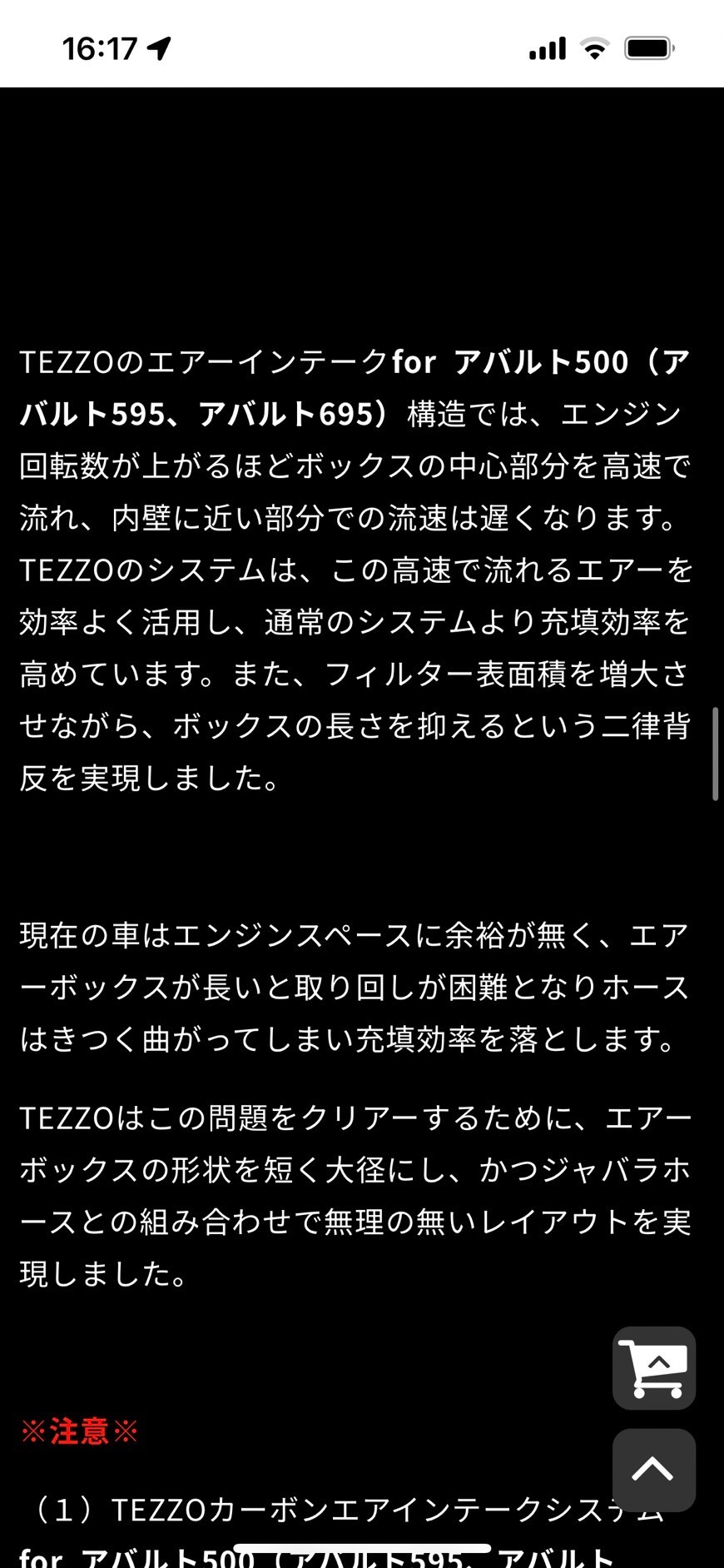Tap the scroll-to-top arrow button

[654, 1471]
